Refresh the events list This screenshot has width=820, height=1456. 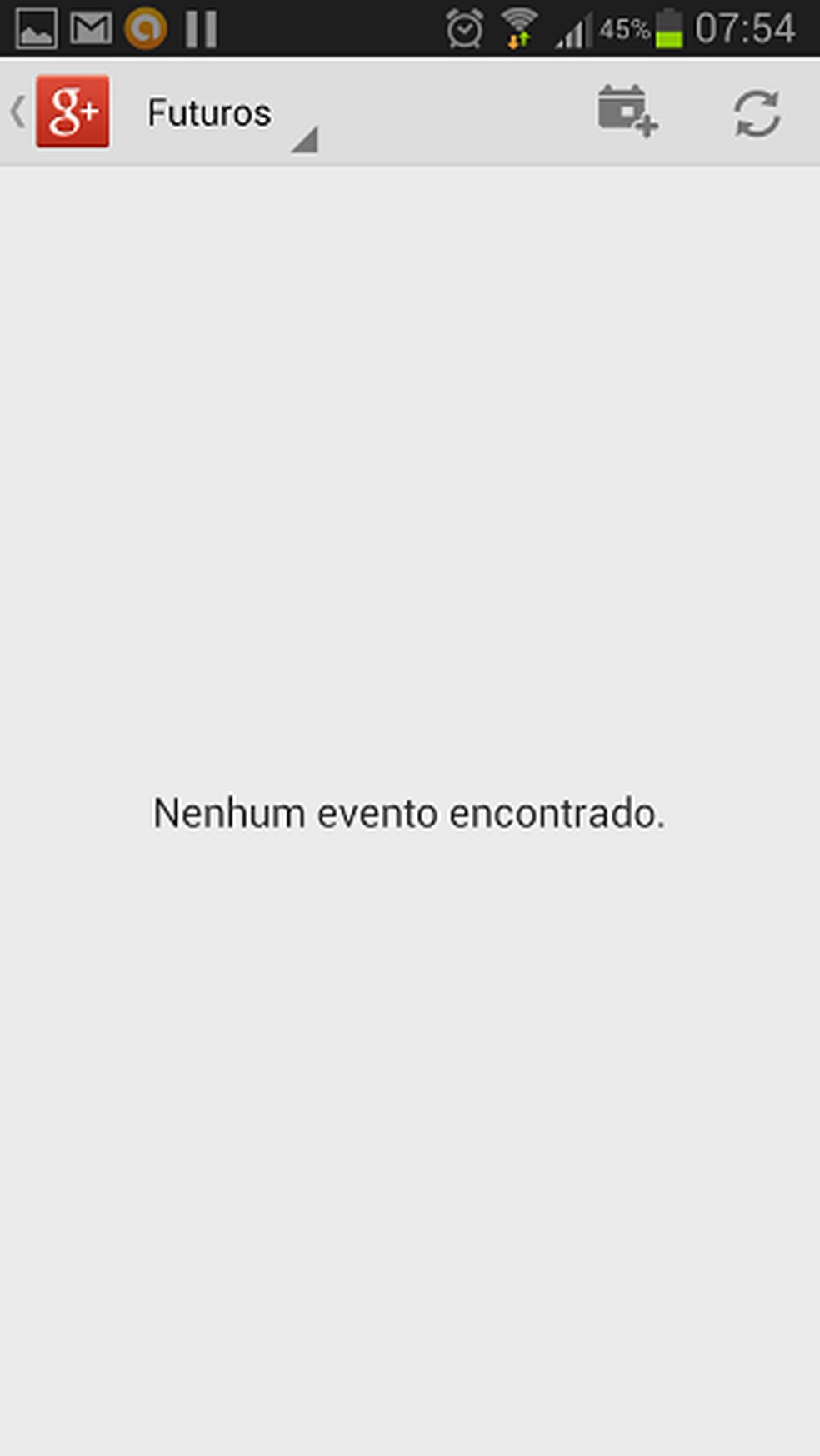pyautogui.click(x=757, y=113)
